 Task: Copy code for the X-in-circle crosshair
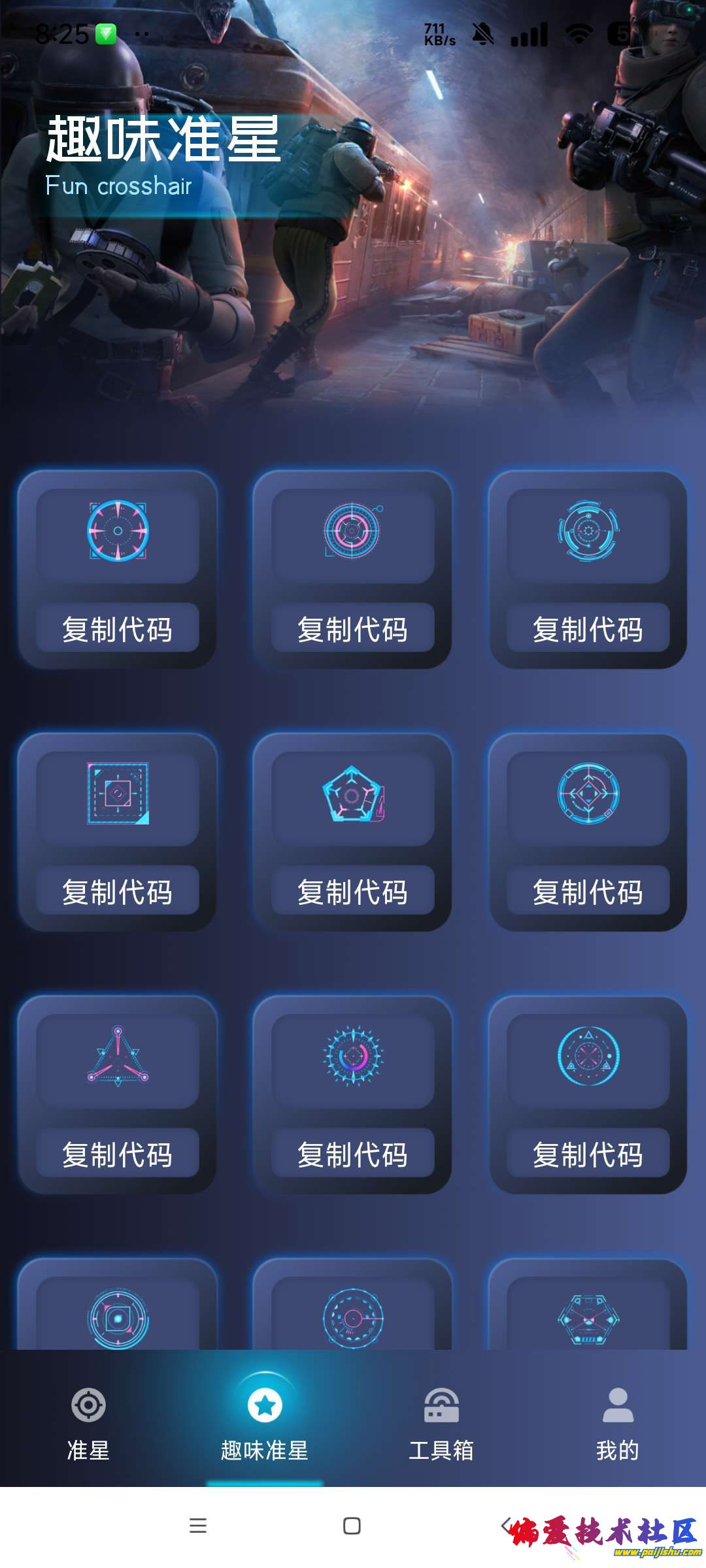click(588, 1154)
